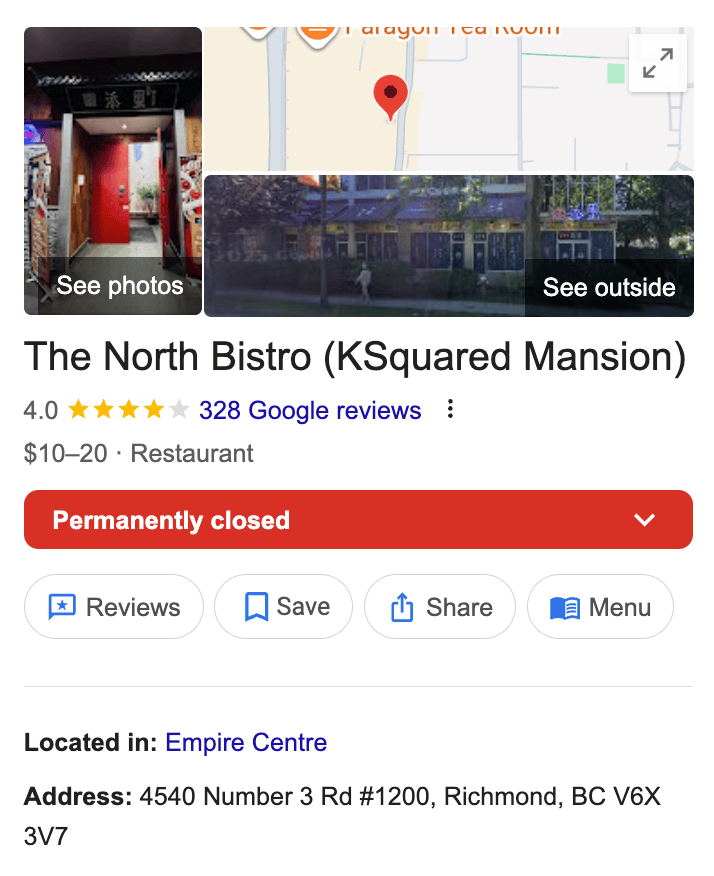The image size is (714, 876).
Task: Open the Empire Centre link
Action: (x=246, y=743)
